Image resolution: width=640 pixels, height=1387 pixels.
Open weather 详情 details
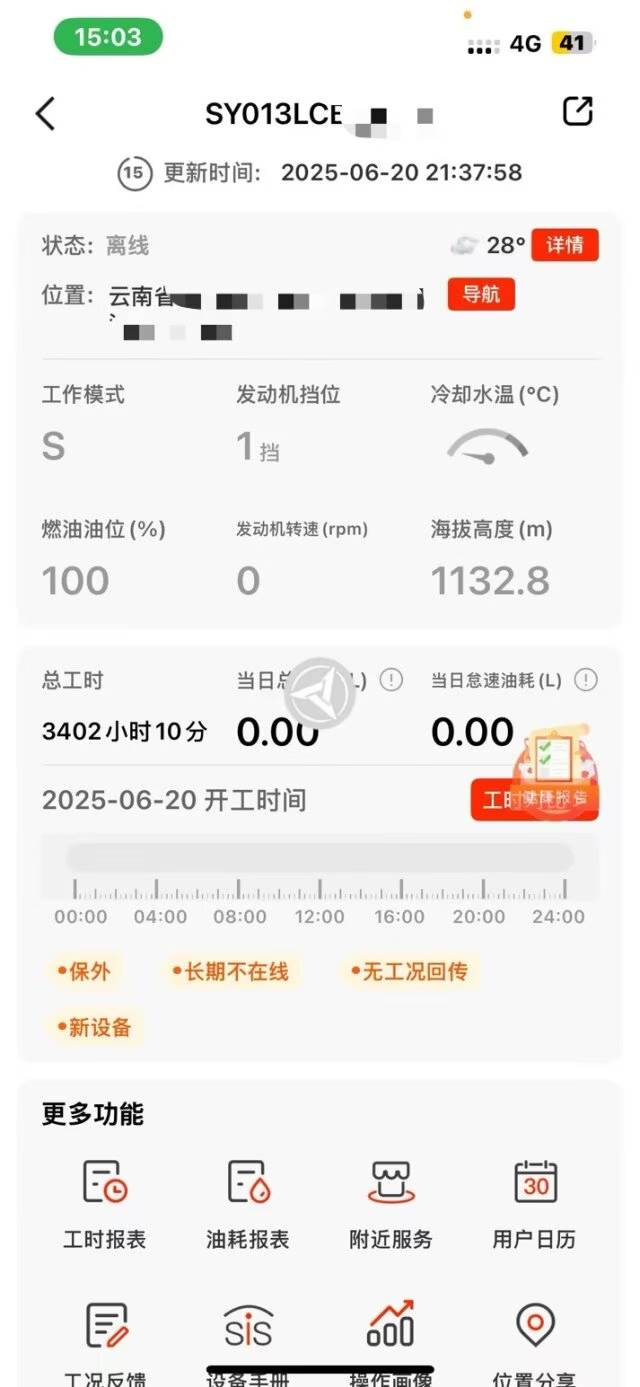[x=564, y=245]
